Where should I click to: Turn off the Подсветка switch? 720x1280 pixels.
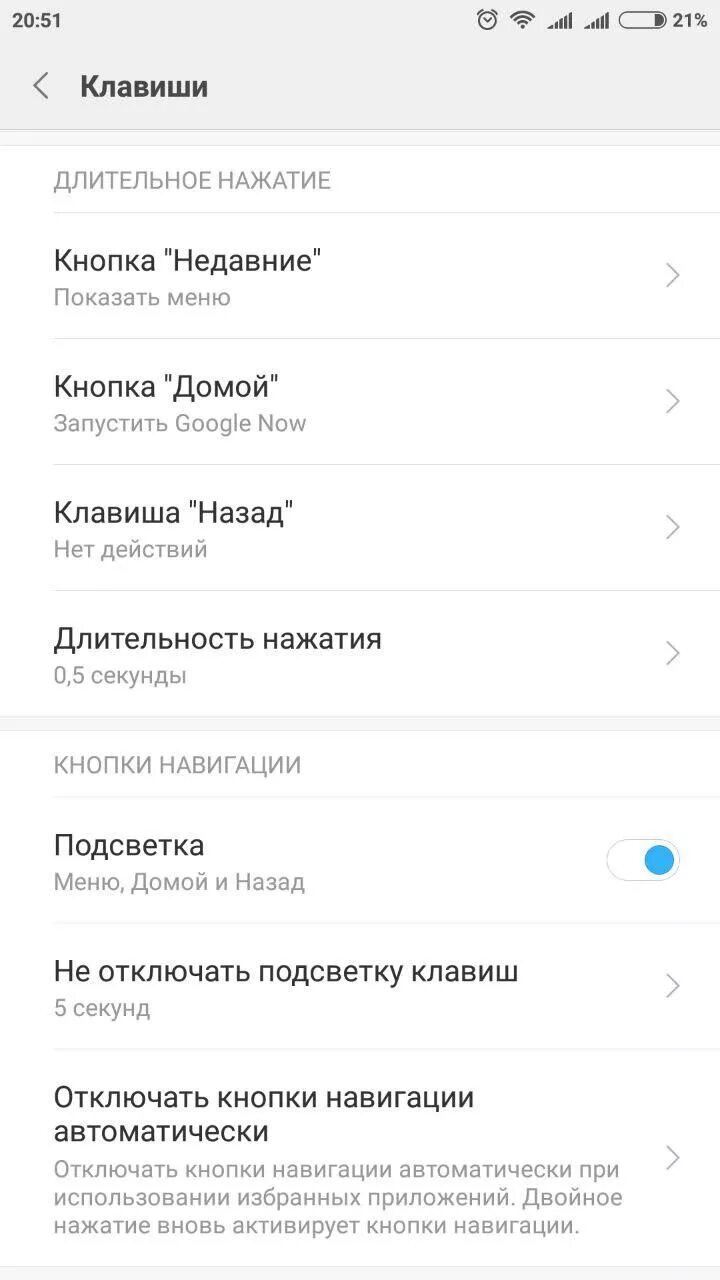643,860
